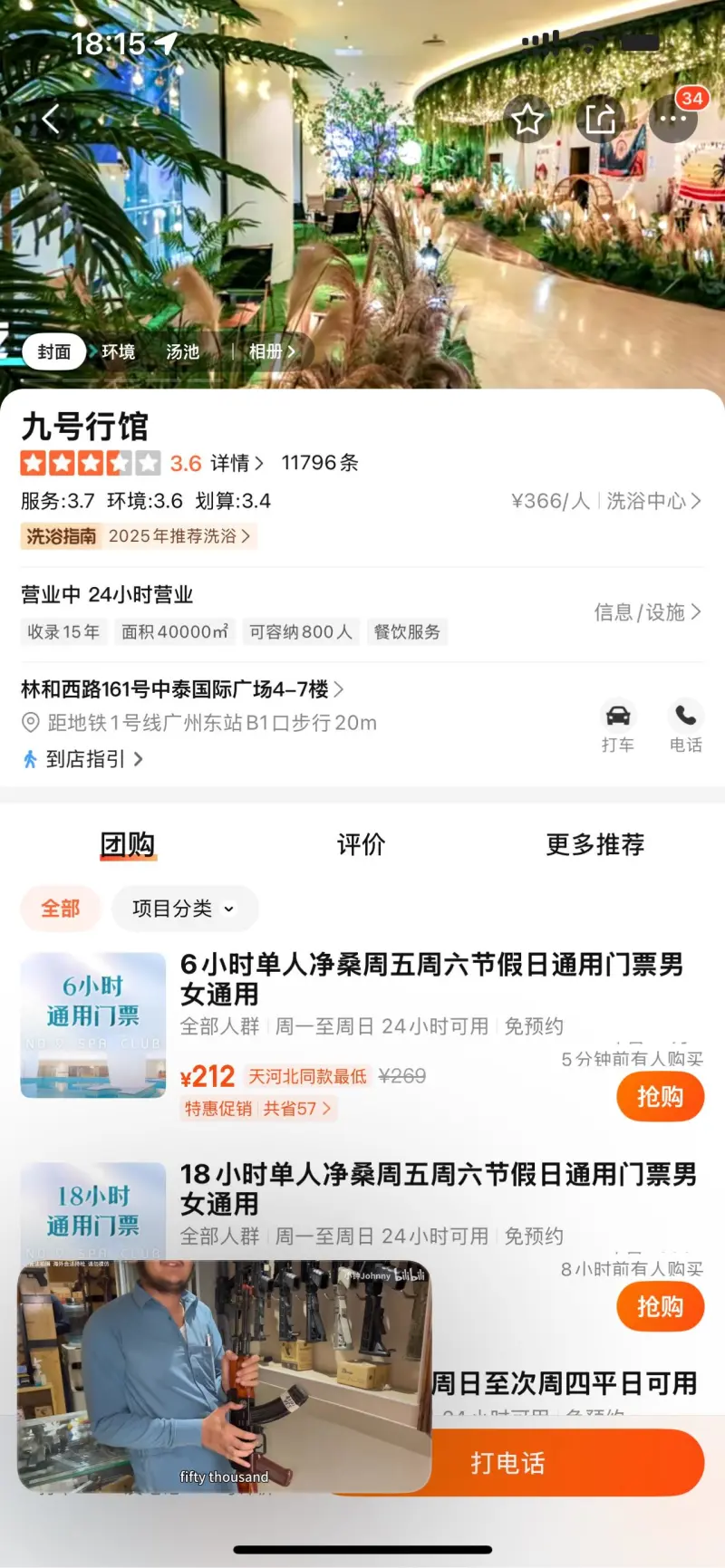Switch photo category to 环境

tap(119, 351)
